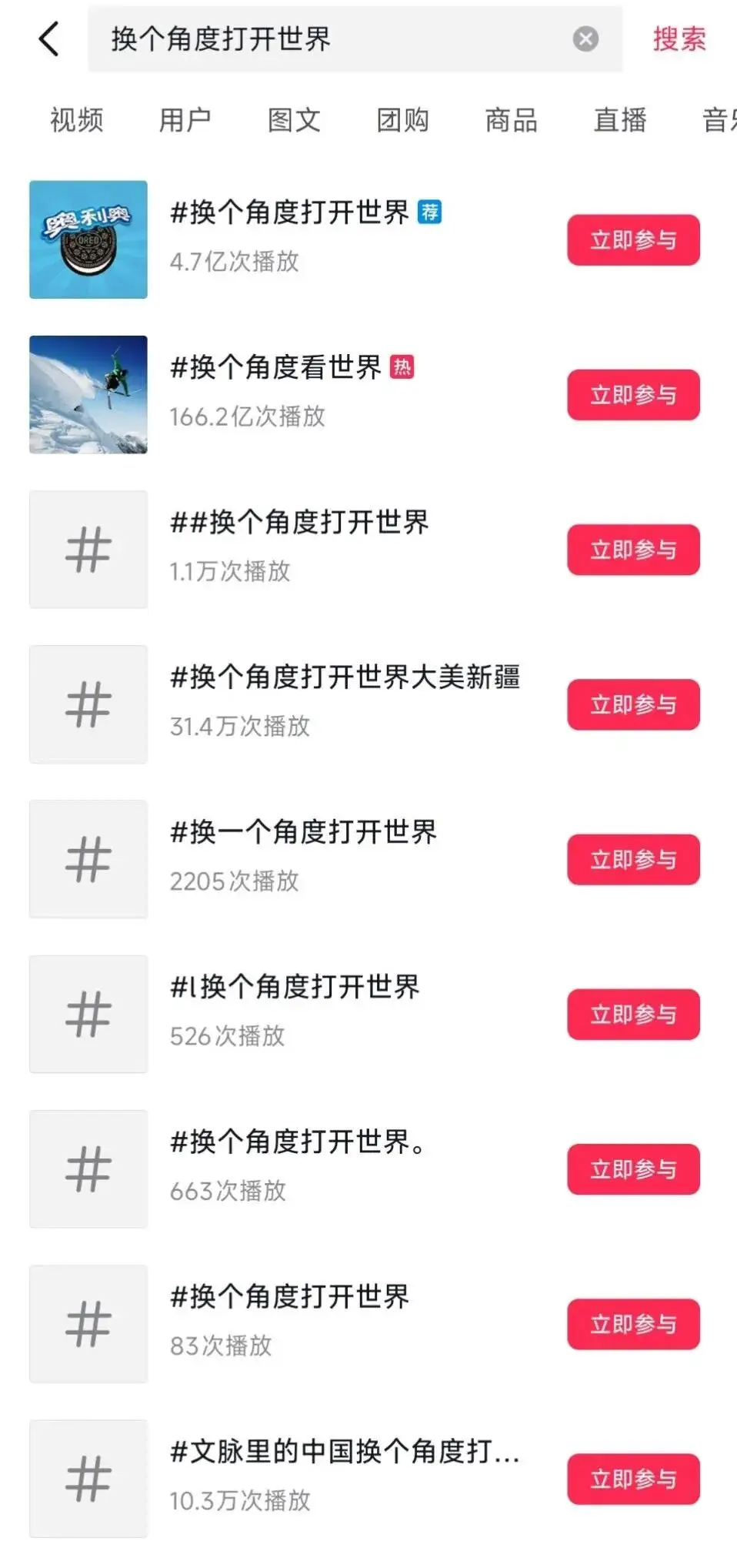This screenshot has width=737, height=1568.
Task: Join the 4.7亿次播放 topic via 立即参与
Action: click(633, 240)
